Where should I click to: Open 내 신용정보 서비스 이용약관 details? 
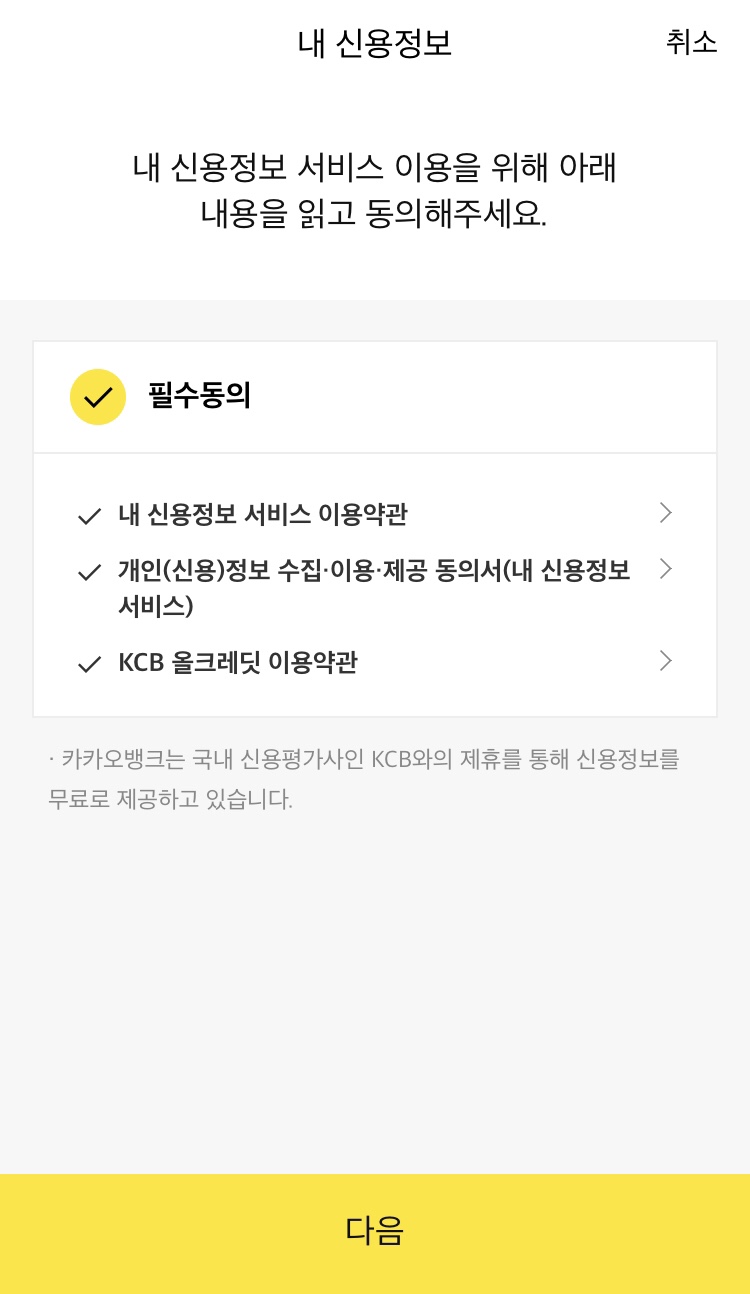pyautogui.click(x=666, y=513)
